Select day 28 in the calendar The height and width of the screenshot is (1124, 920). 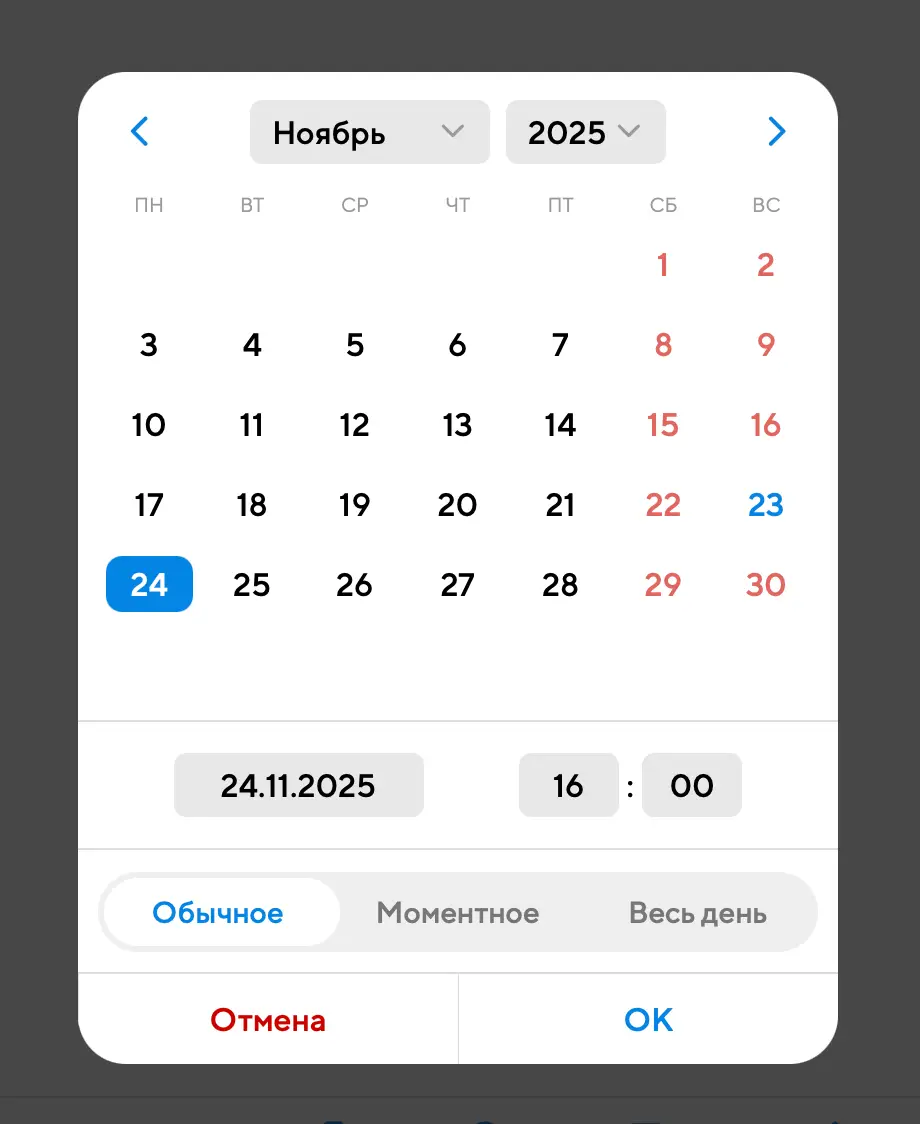560,584
